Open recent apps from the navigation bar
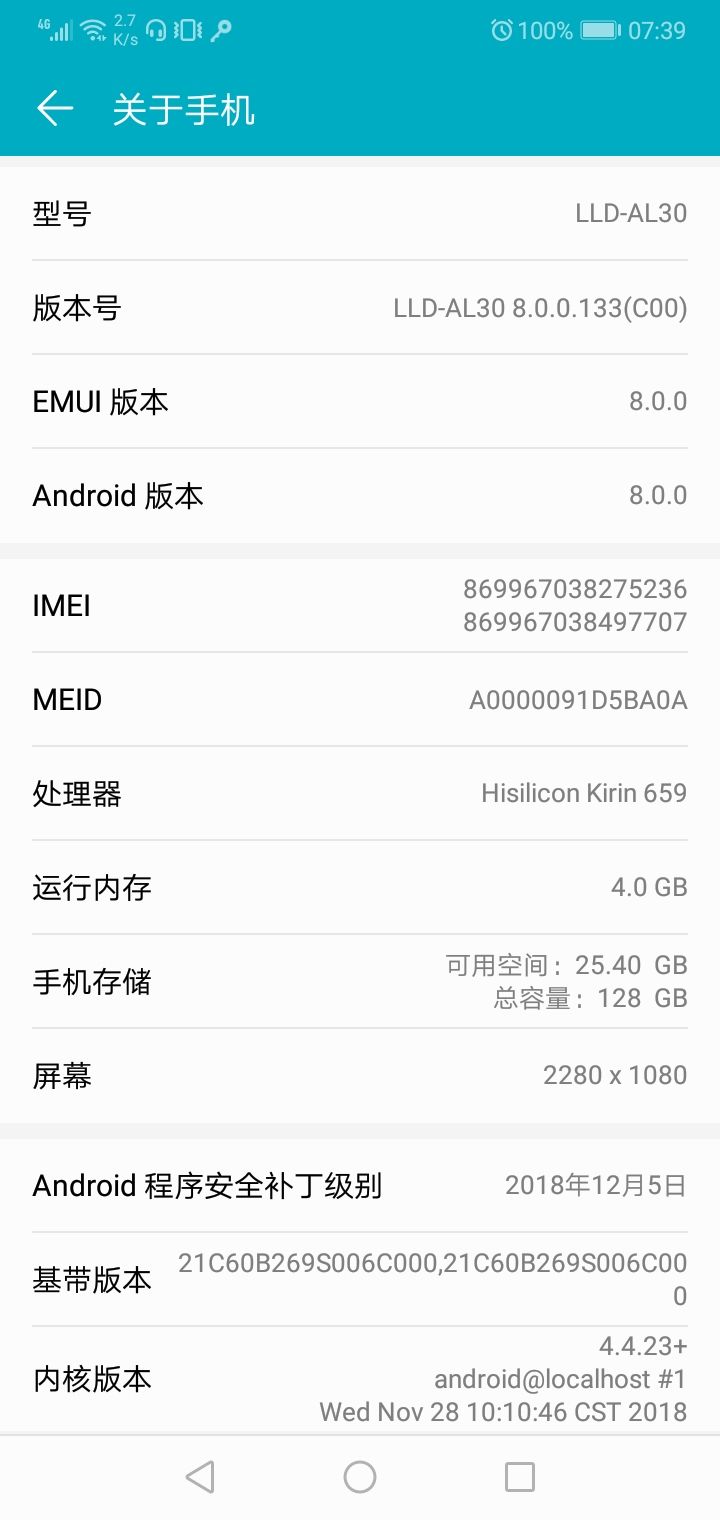720x1520 pixels. (x=520, y=1476)
